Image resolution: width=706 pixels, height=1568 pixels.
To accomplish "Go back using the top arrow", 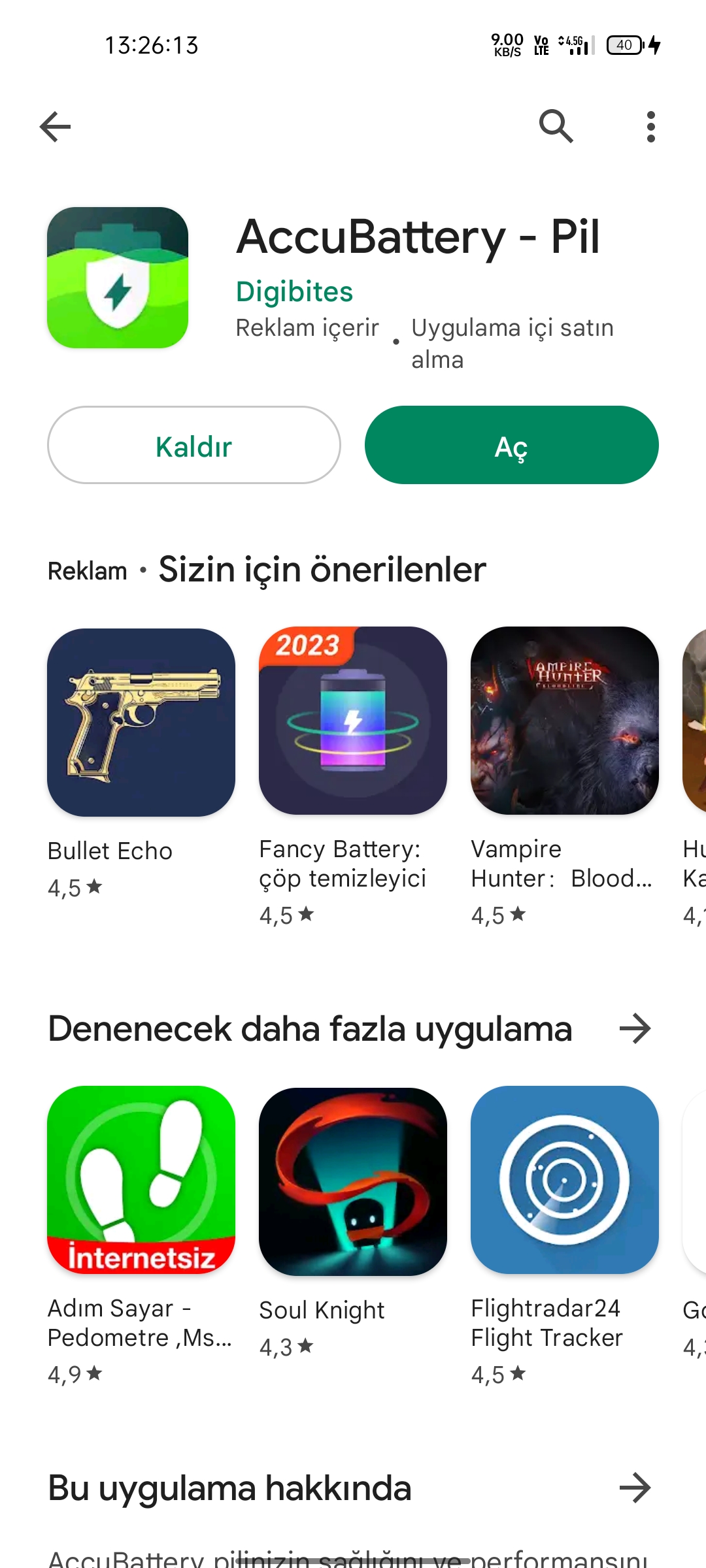I will (56, 127).
